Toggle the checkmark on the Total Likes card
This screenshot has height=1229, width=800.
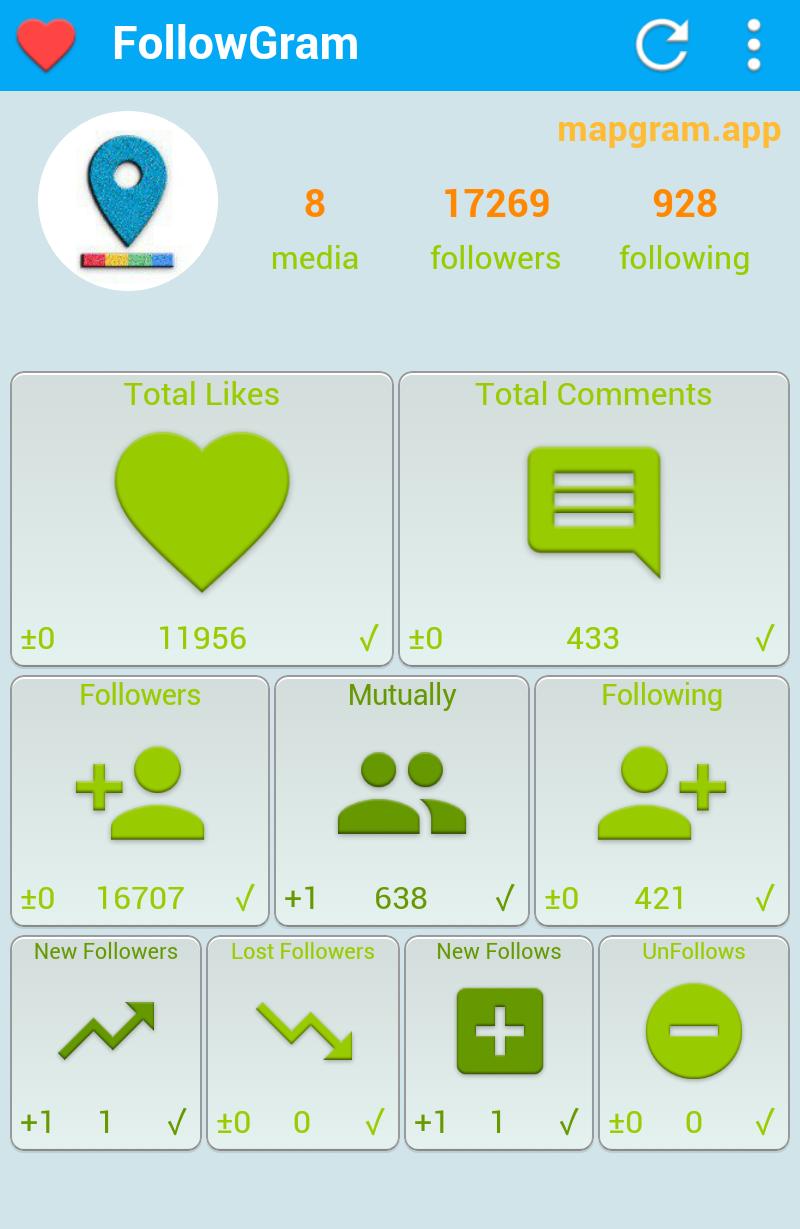tap(368, 637)
